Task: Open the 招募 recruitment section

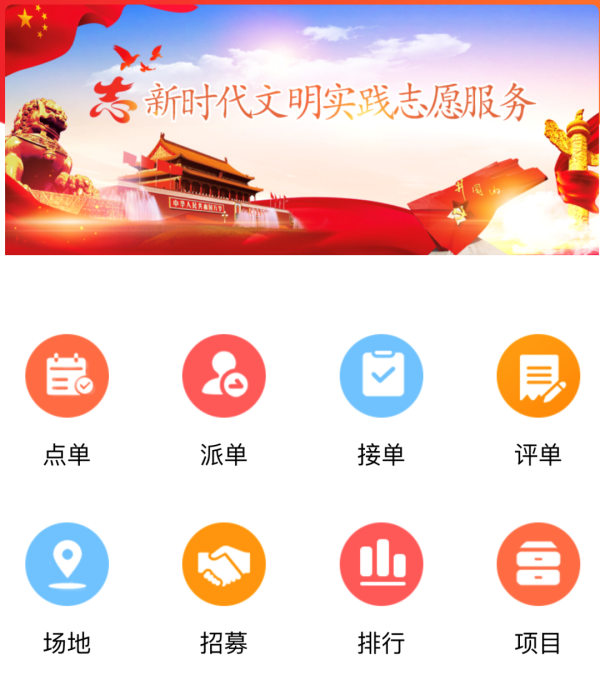Action: pos(224,564)
